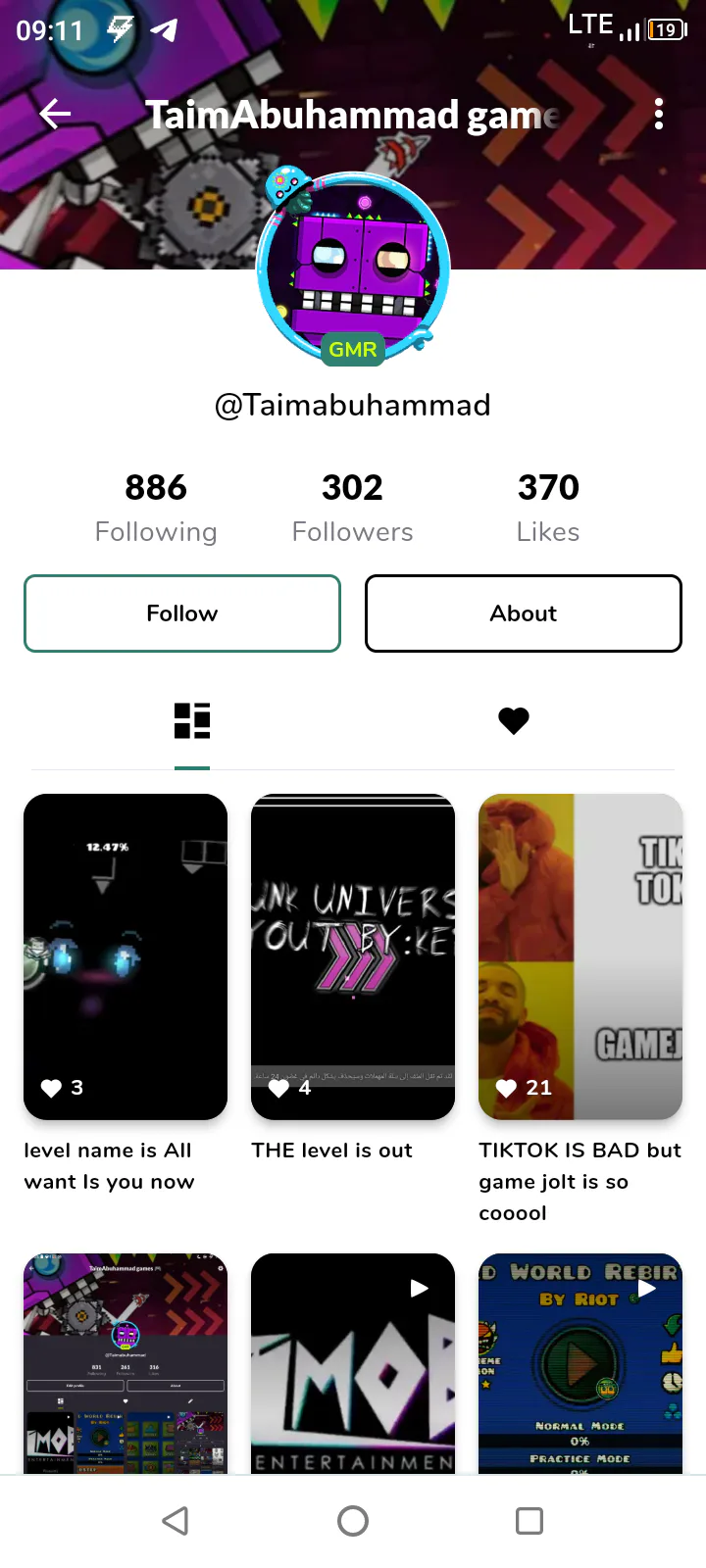Open the Following count list
This screenshot has height=1568, width=706.
click(x=156, y=507)
